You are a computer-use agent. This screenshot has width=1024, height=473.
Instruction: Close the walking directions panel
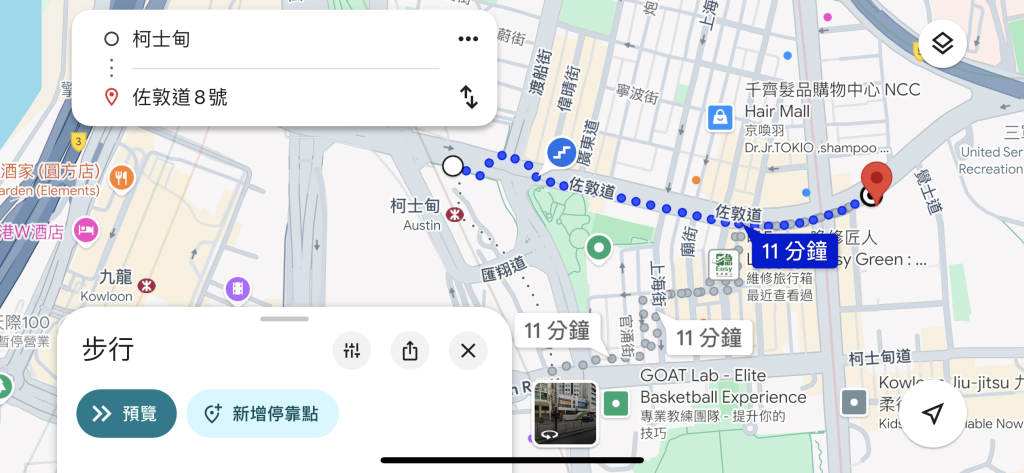(467, 351)
